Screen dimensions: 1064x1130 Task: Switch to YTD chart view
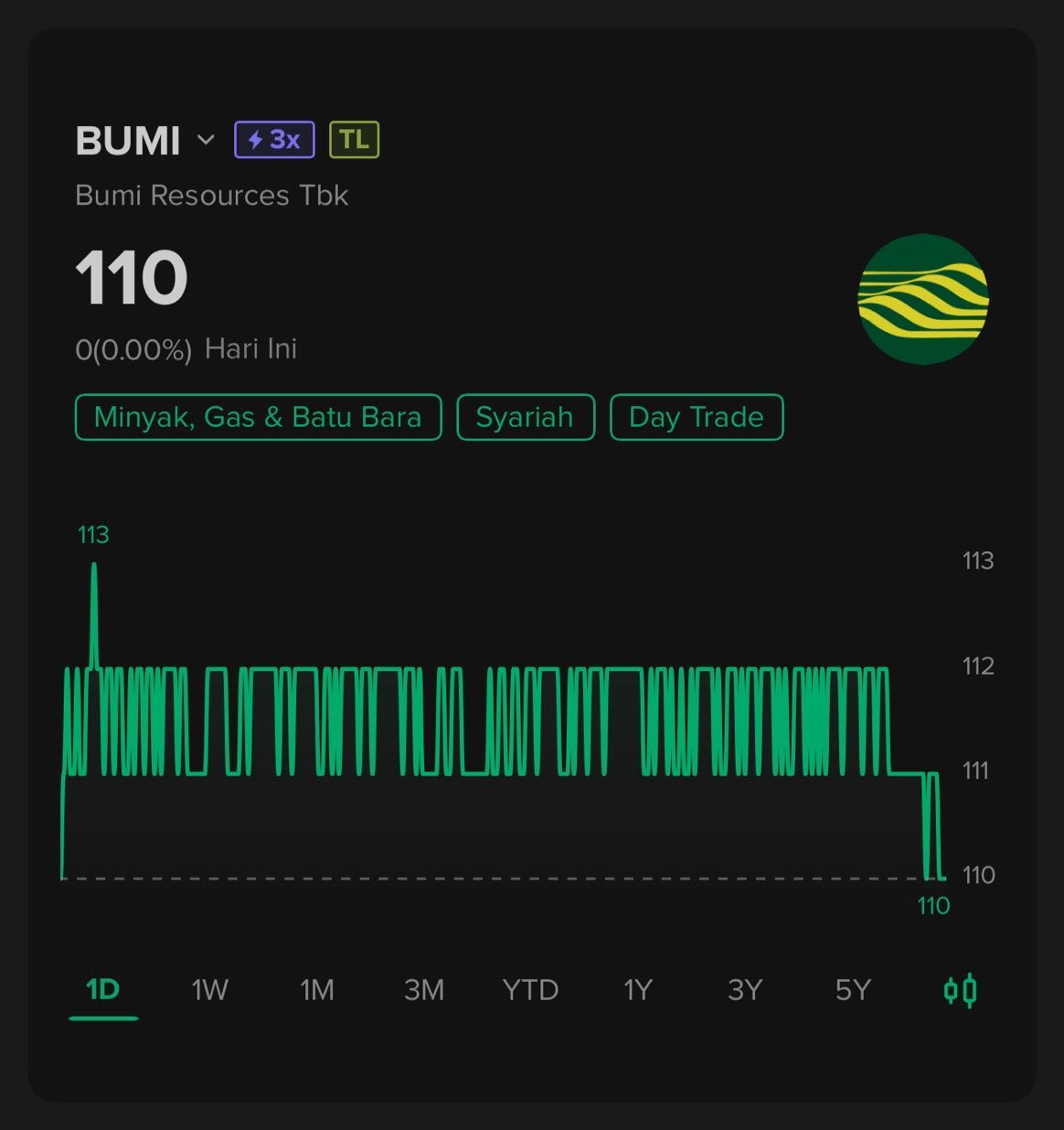coord(530,990)
